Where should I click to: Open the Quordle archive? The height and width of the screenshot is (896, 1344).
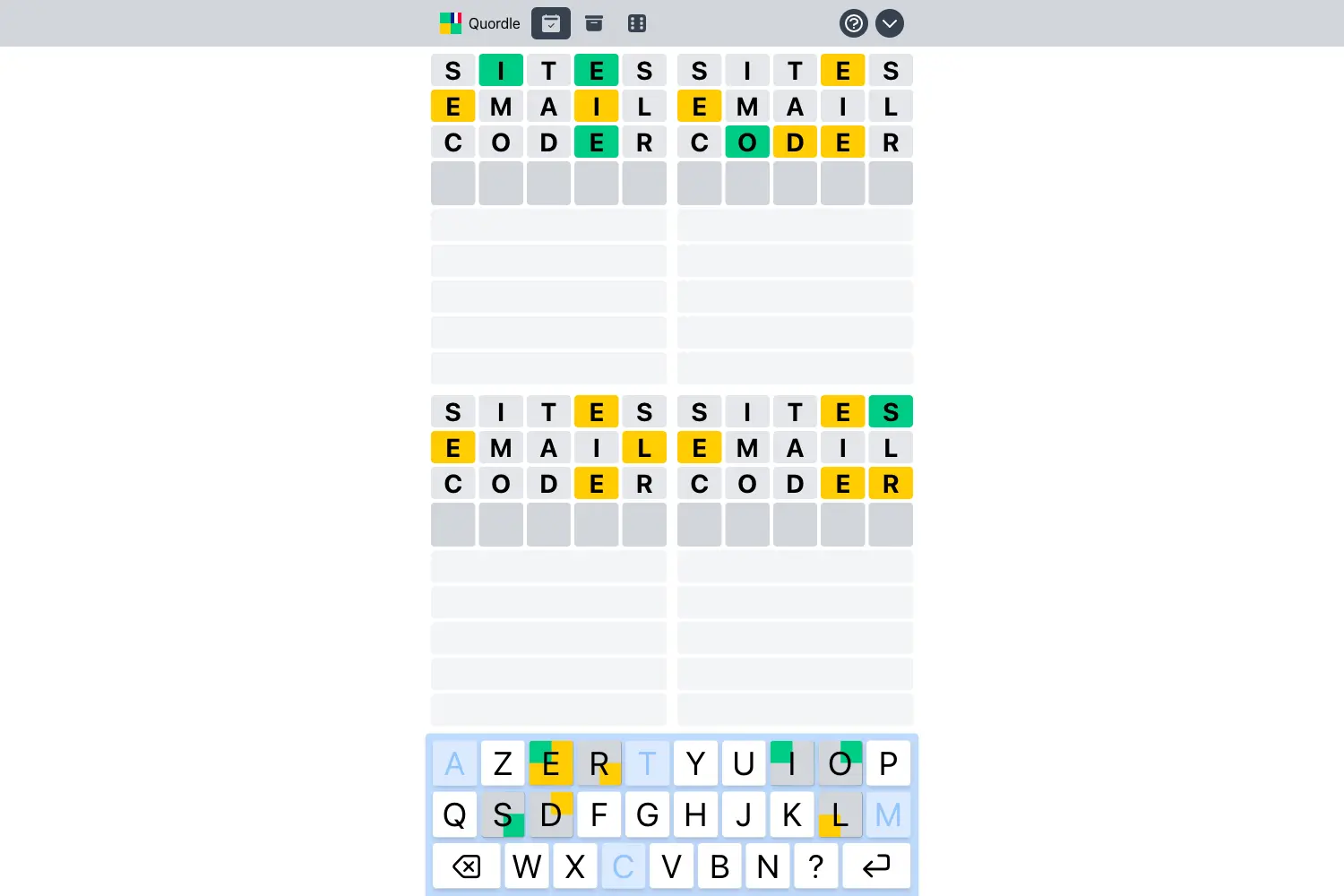[594, 23]
